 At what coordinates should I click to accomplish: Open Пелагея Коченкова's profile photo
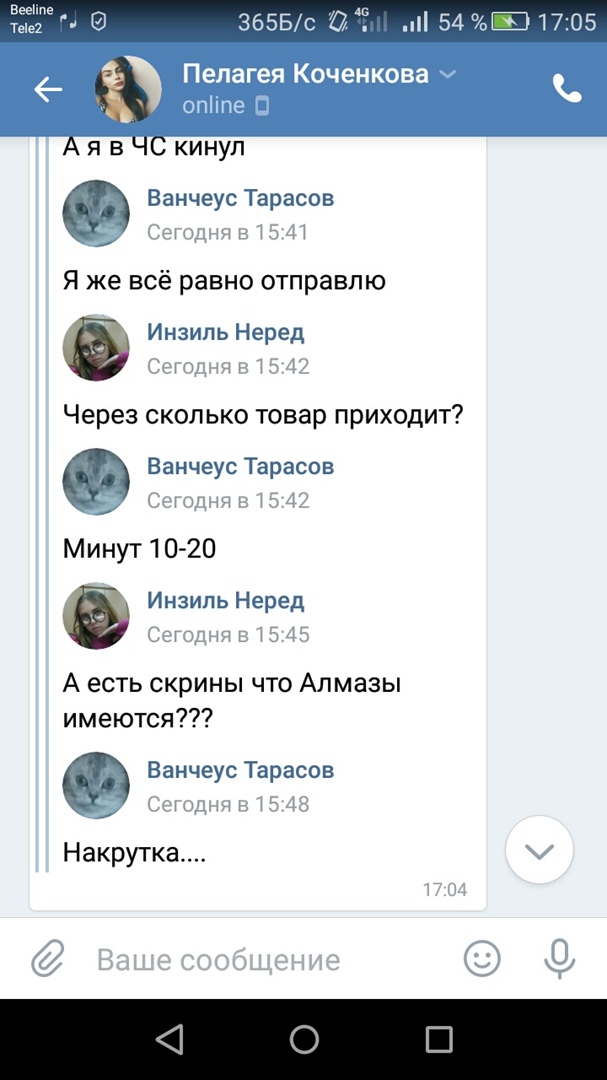point(128,90)
